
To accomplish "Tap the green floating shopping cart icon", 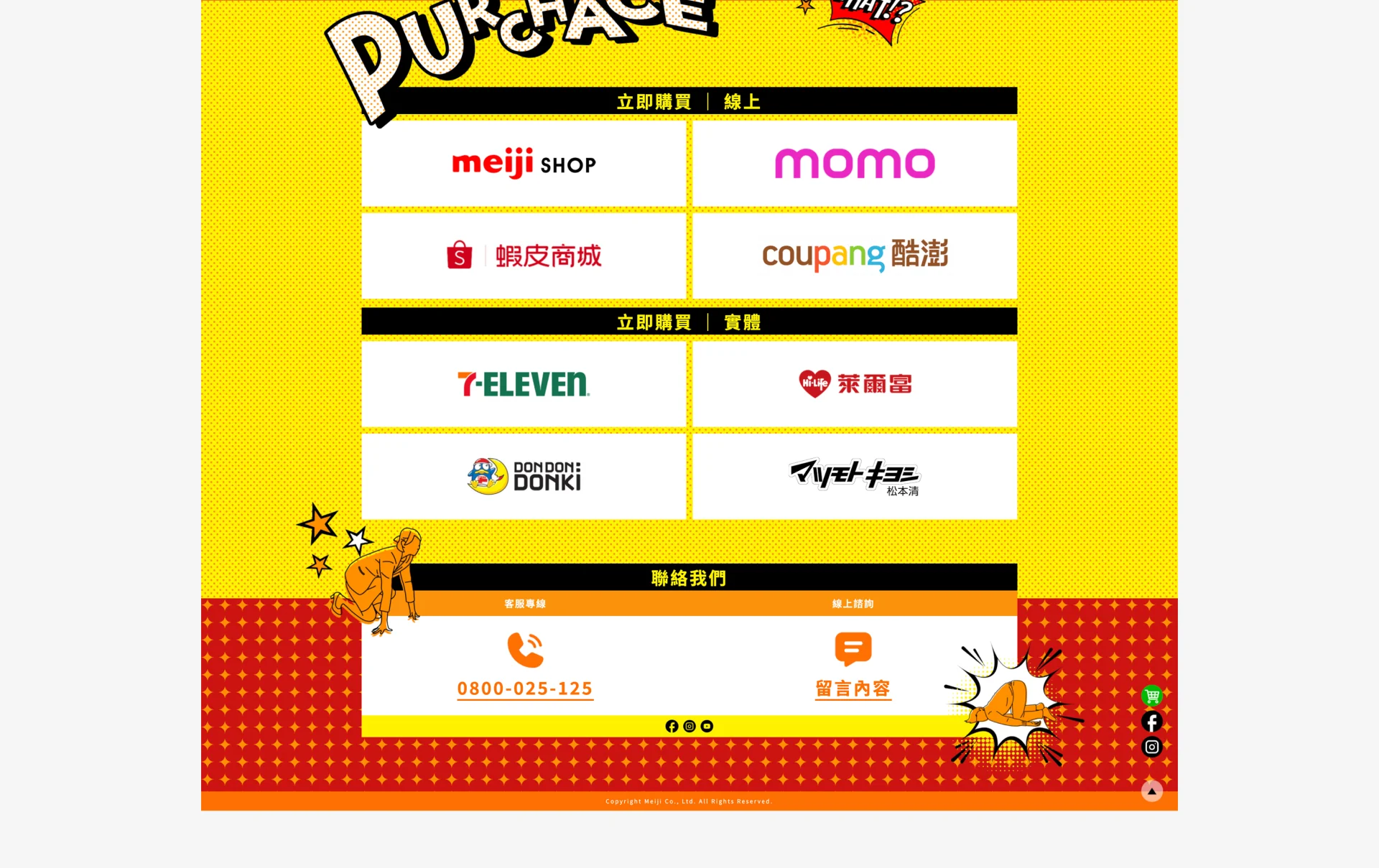I will pos(1152,696).
